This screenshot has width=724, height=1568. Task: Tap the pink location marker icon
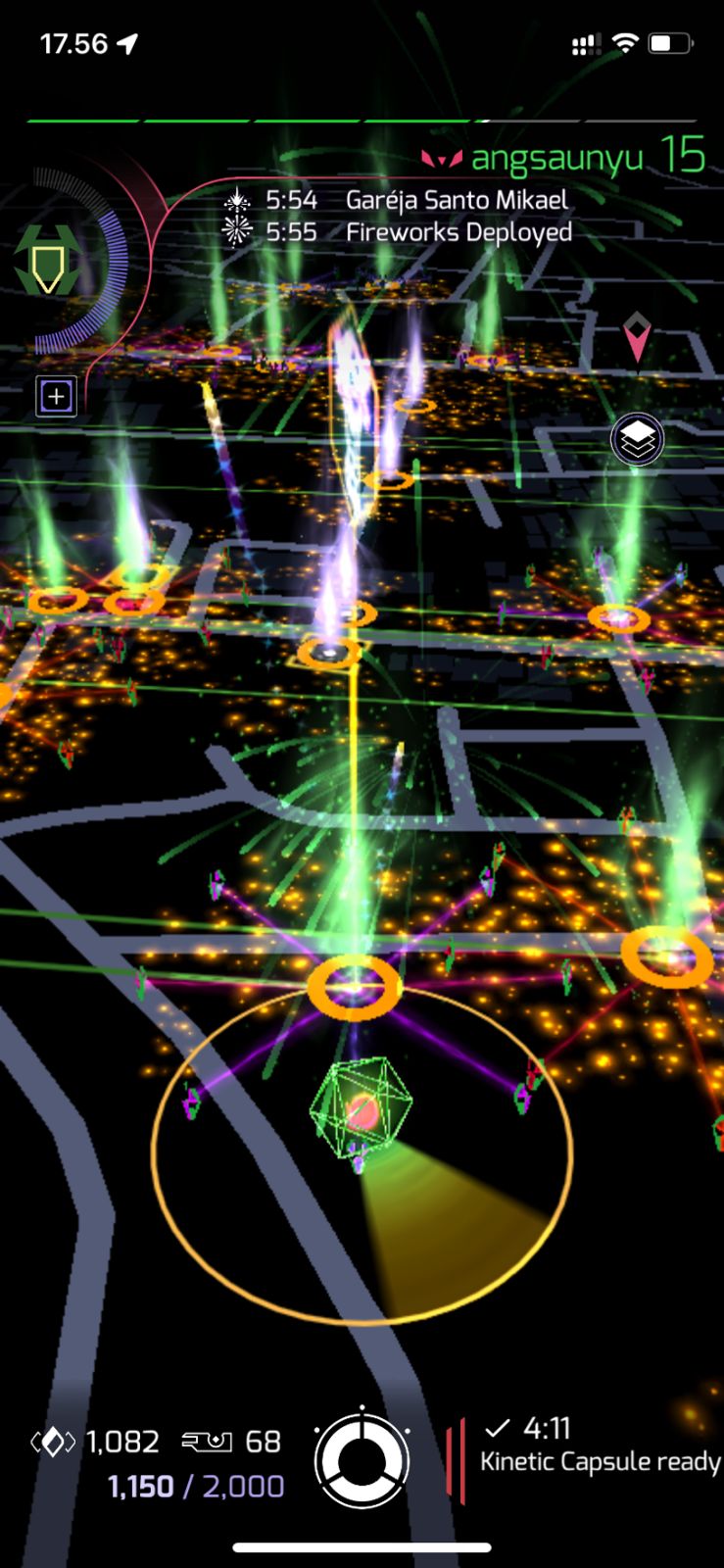[637, 338]
